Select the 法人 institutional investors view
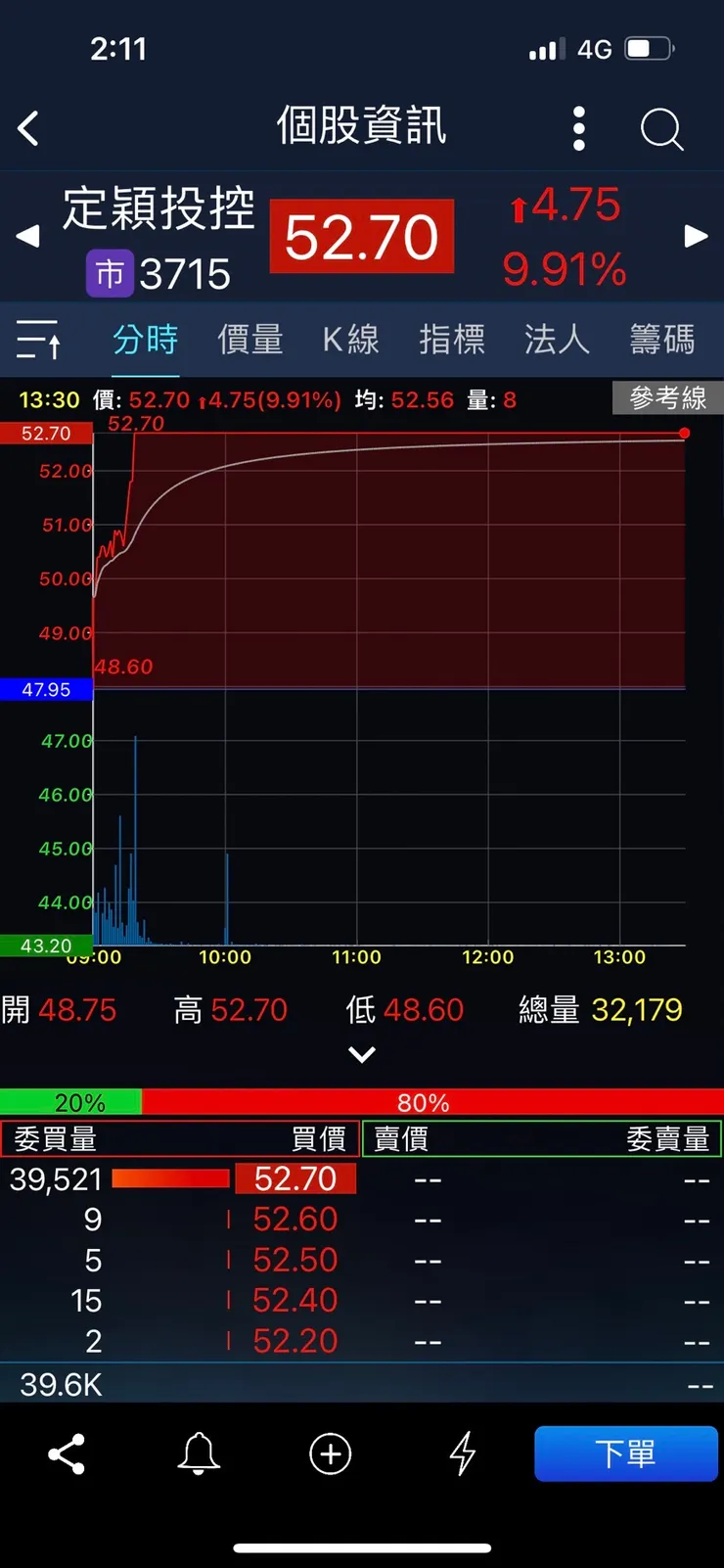This screenshot has height=1568, width=724. tap(556, 339)
